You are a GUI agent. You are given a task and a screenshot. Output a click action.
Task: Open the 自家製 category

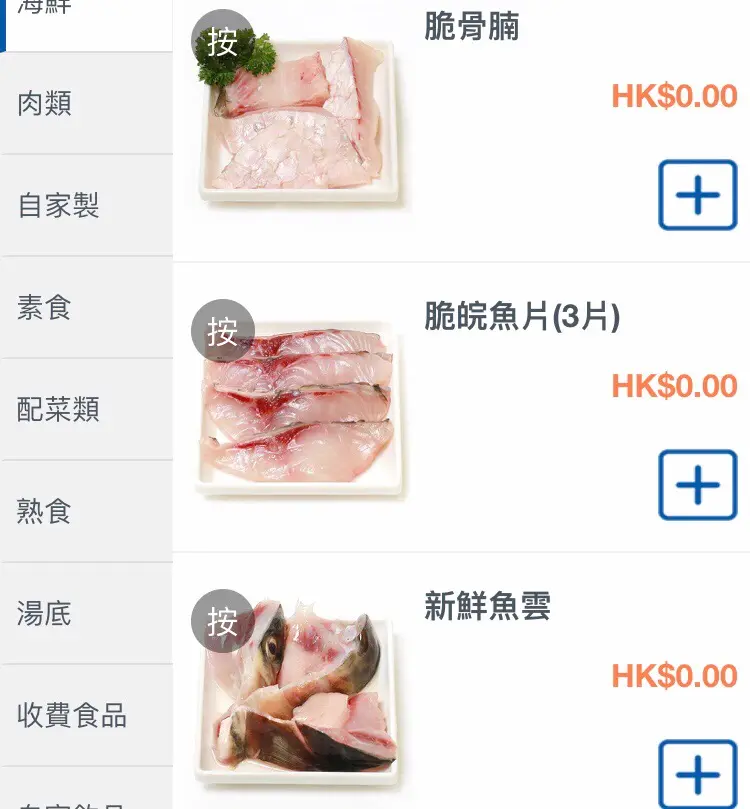click(x=86, y=205)
